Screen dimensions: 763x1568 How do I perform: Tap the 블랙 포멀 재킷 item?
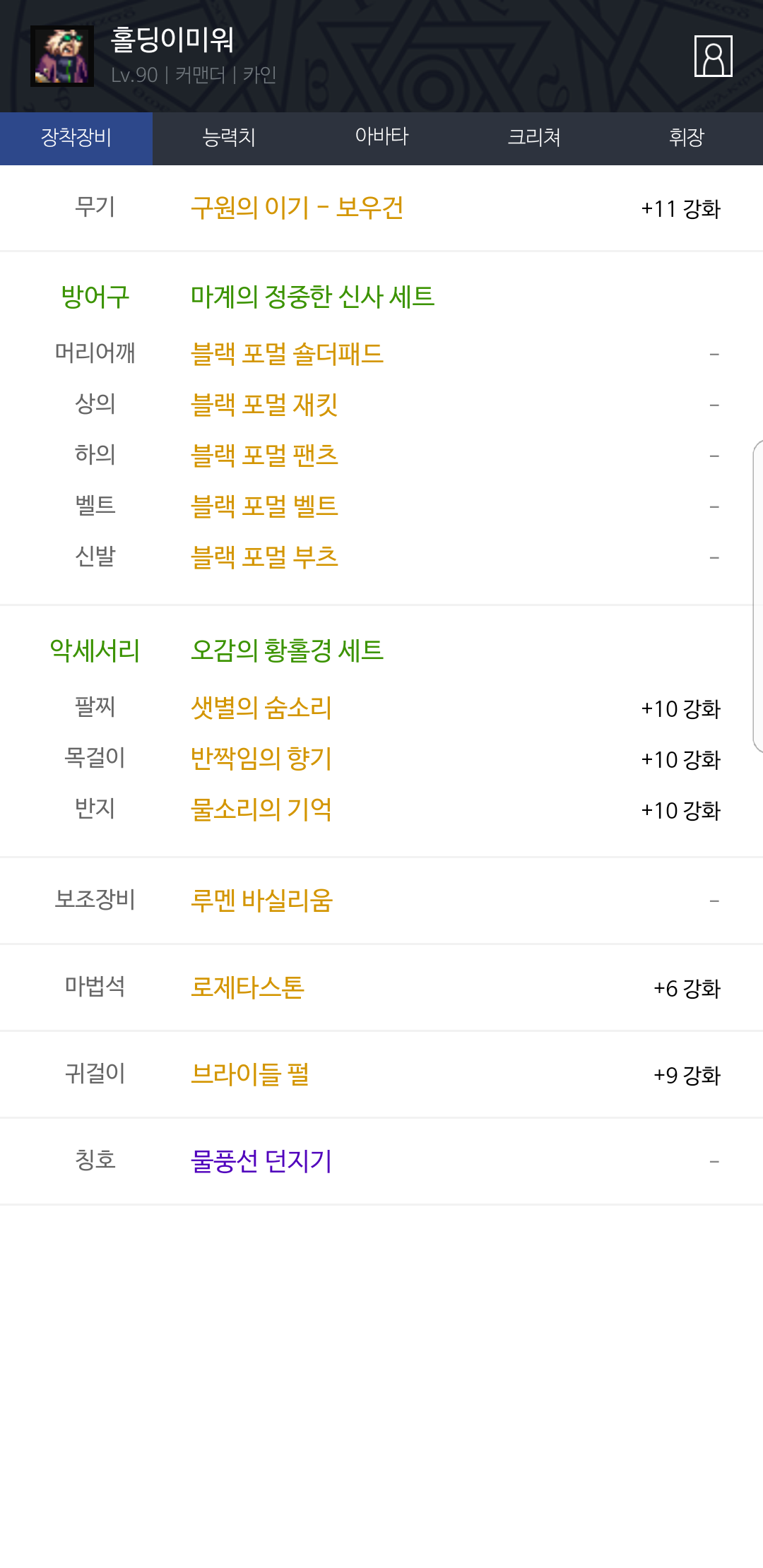[264, 405]
